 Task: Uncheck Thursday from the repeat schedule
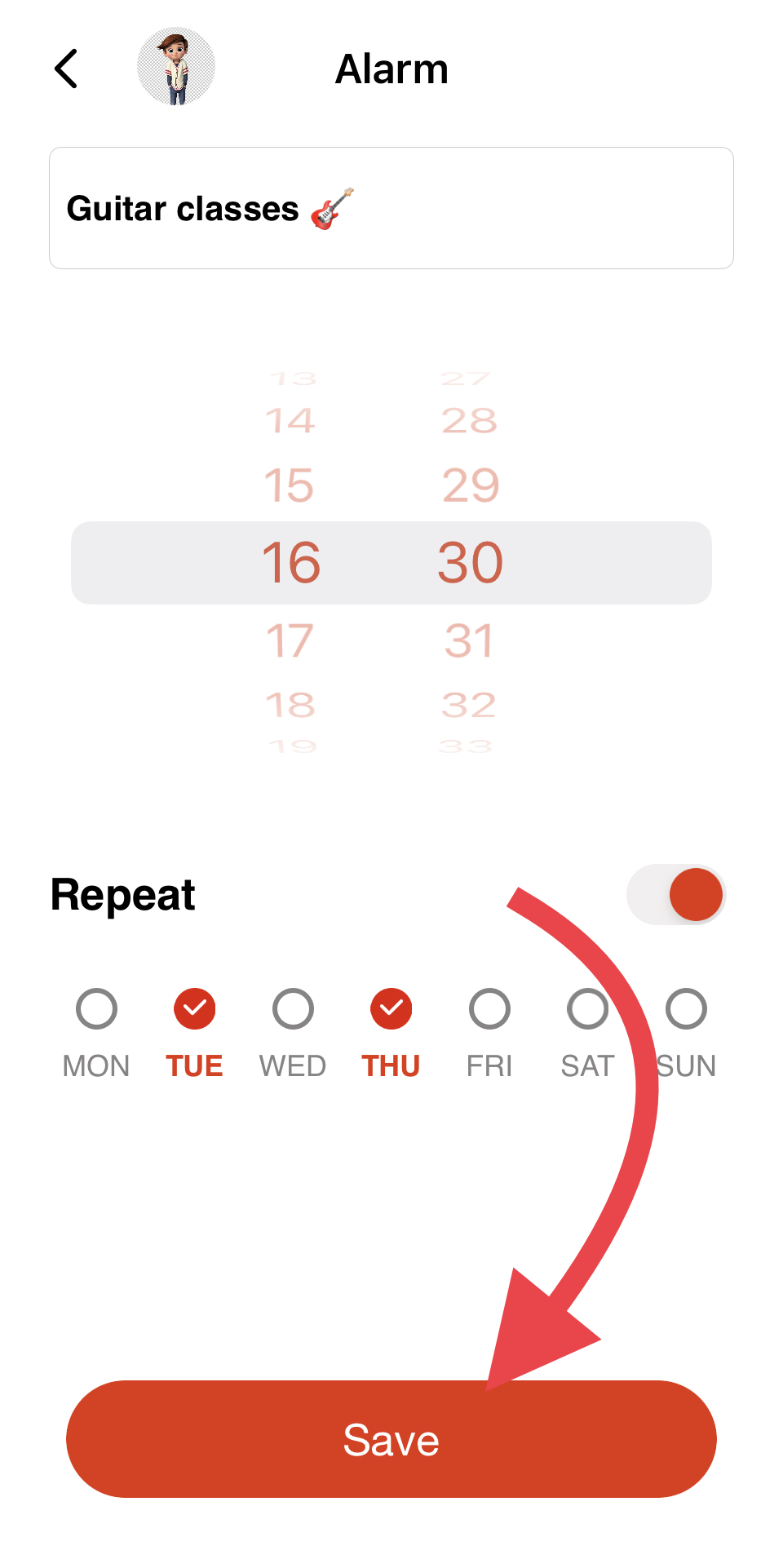[x=391, y=1008]
